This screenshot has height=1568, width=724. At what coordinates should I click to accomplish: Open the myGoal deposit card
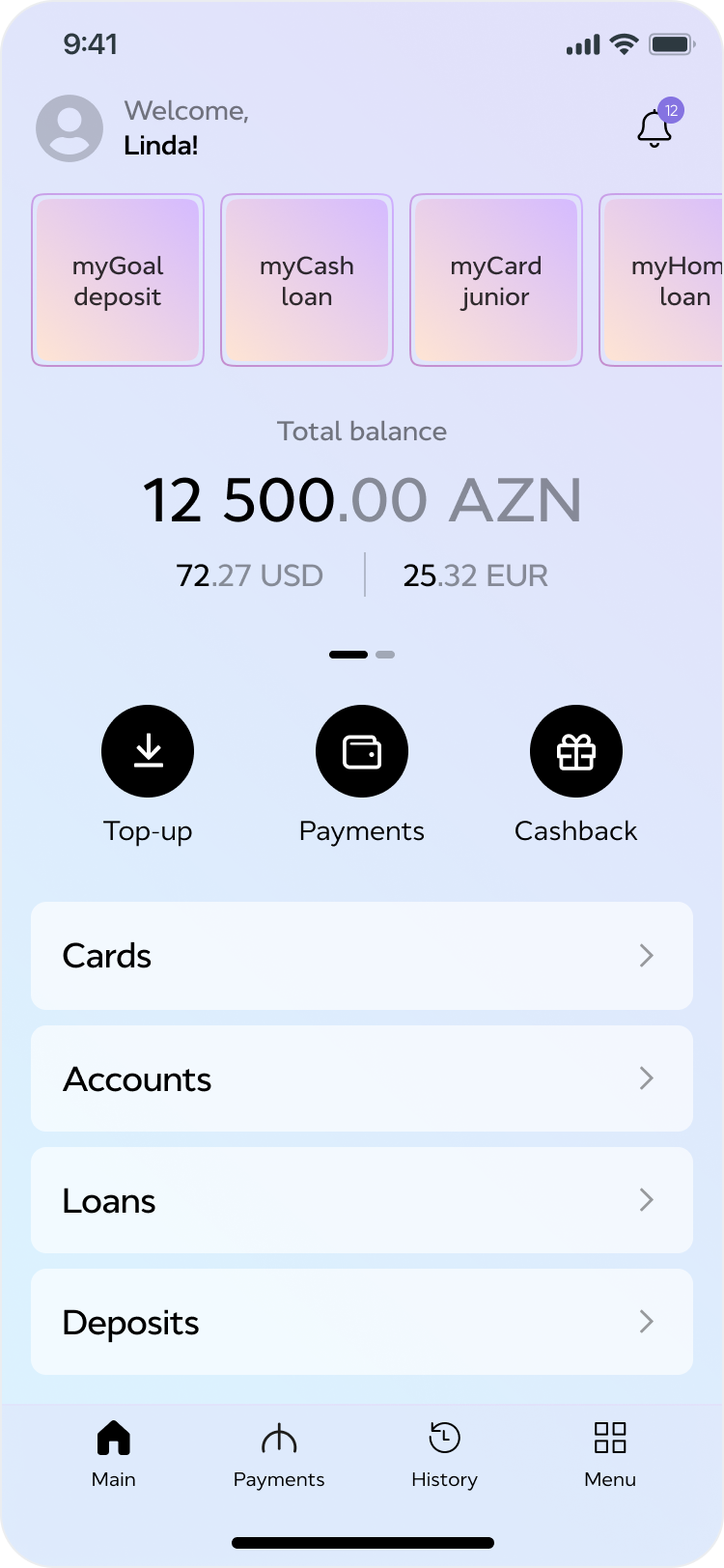[118, 280]
